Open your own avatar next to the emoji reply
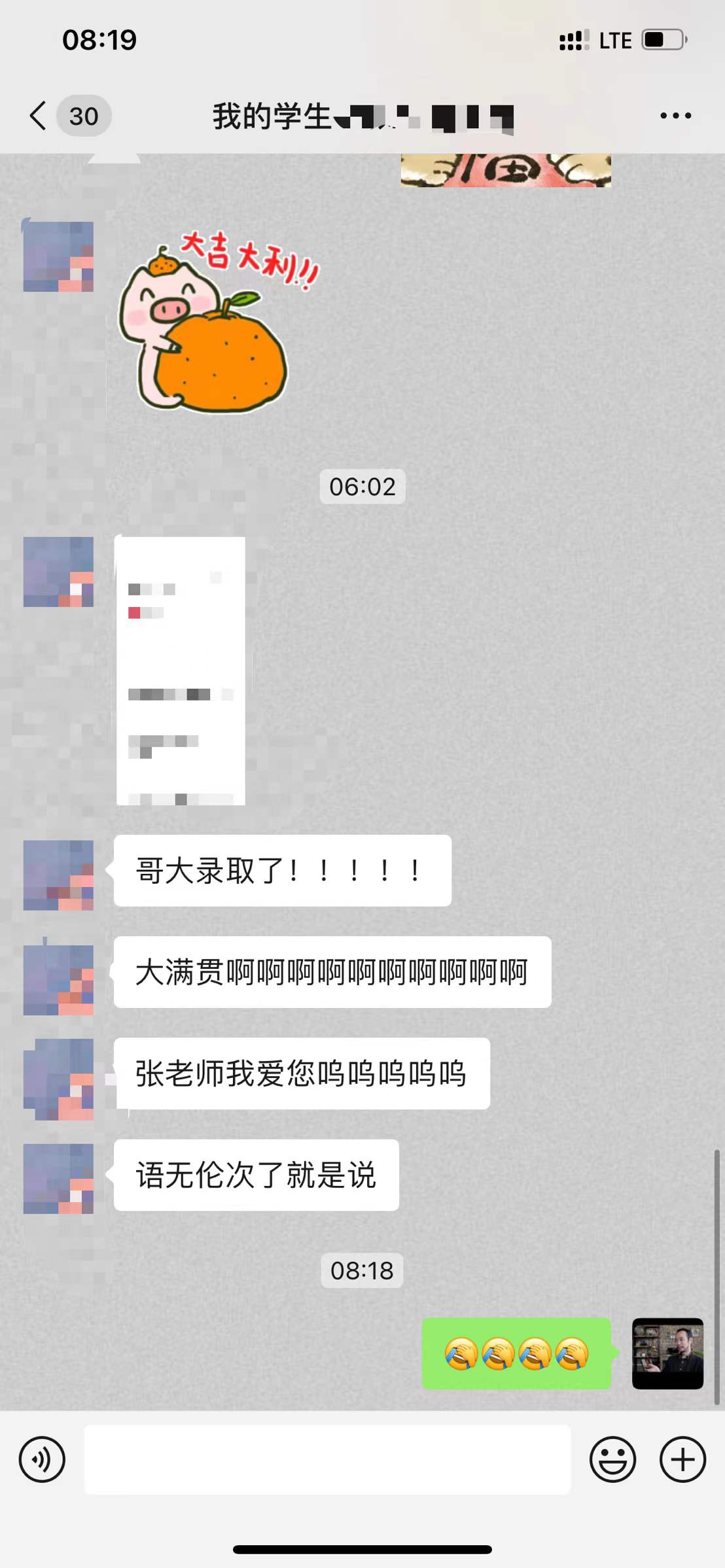This screenshot has height=1568, width=725. [667, 1353]
